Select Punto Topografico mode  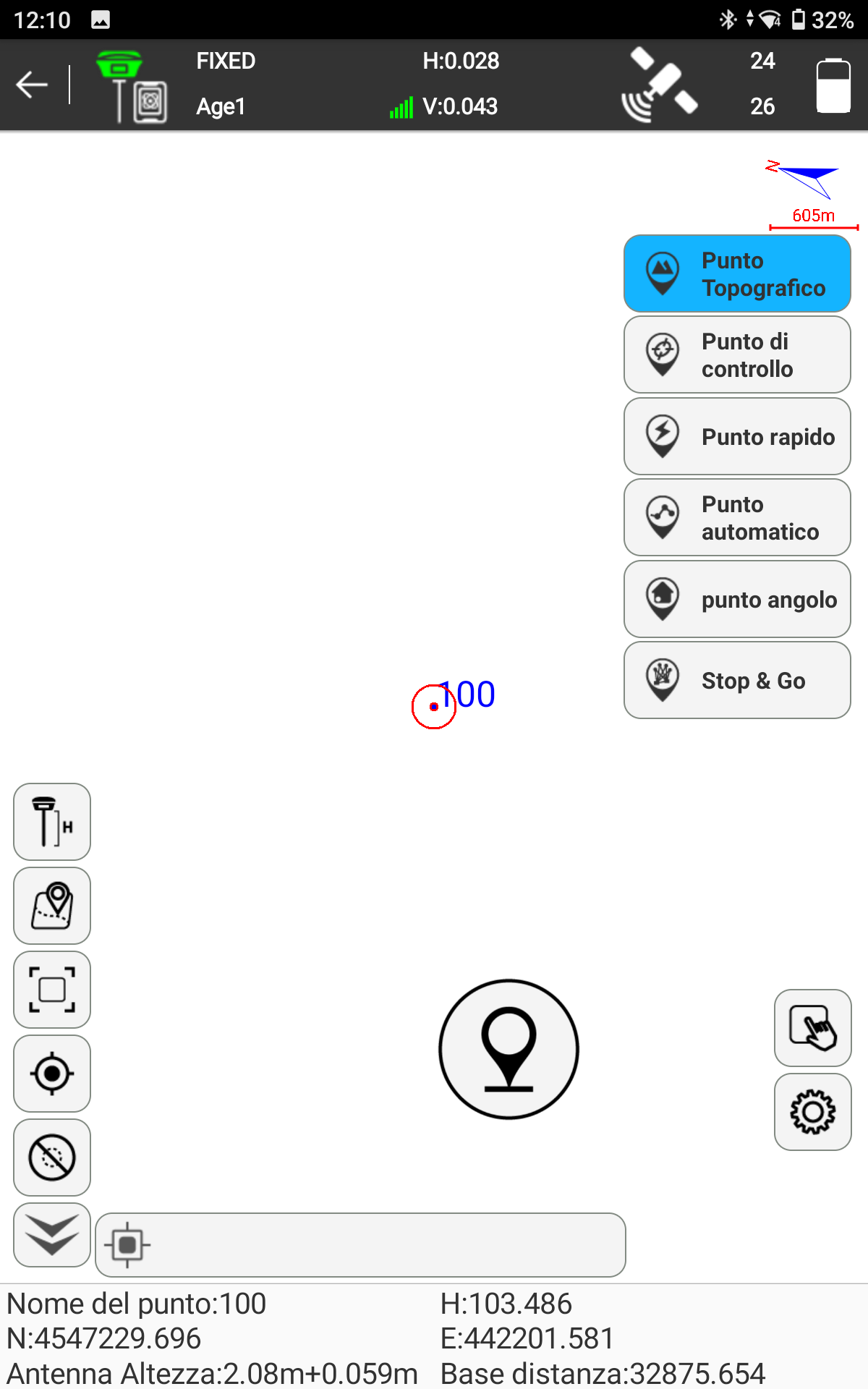(737, 274)
